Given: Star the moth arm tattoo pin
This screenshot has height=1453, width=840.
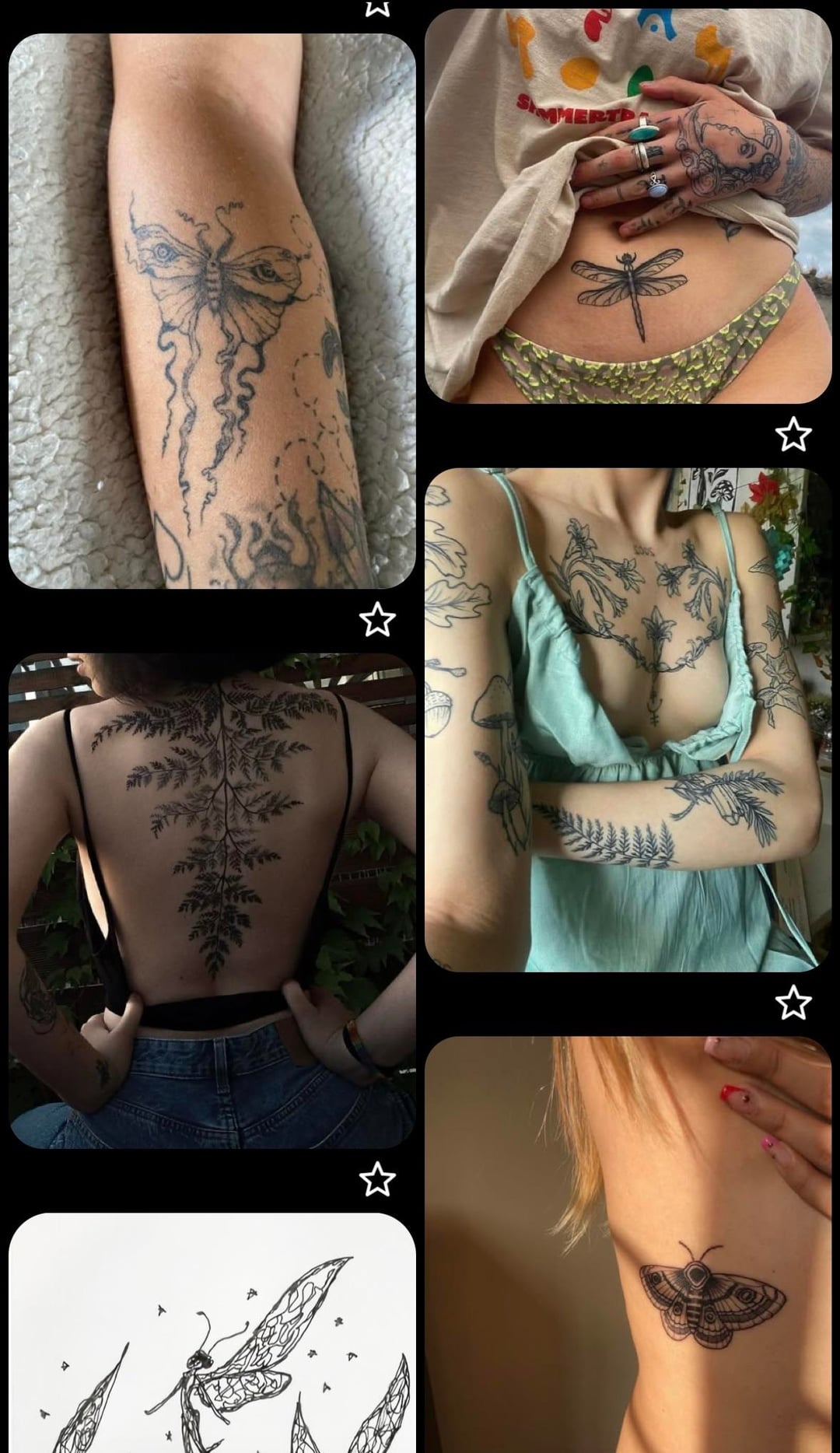Looking at the screenshot, I should (x=377, y=620).
